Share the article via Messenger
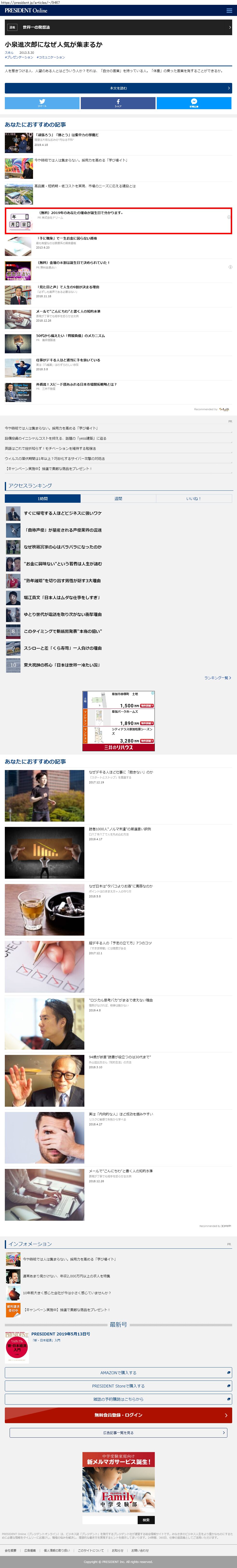237x1568 pixels. pos(194,103)
